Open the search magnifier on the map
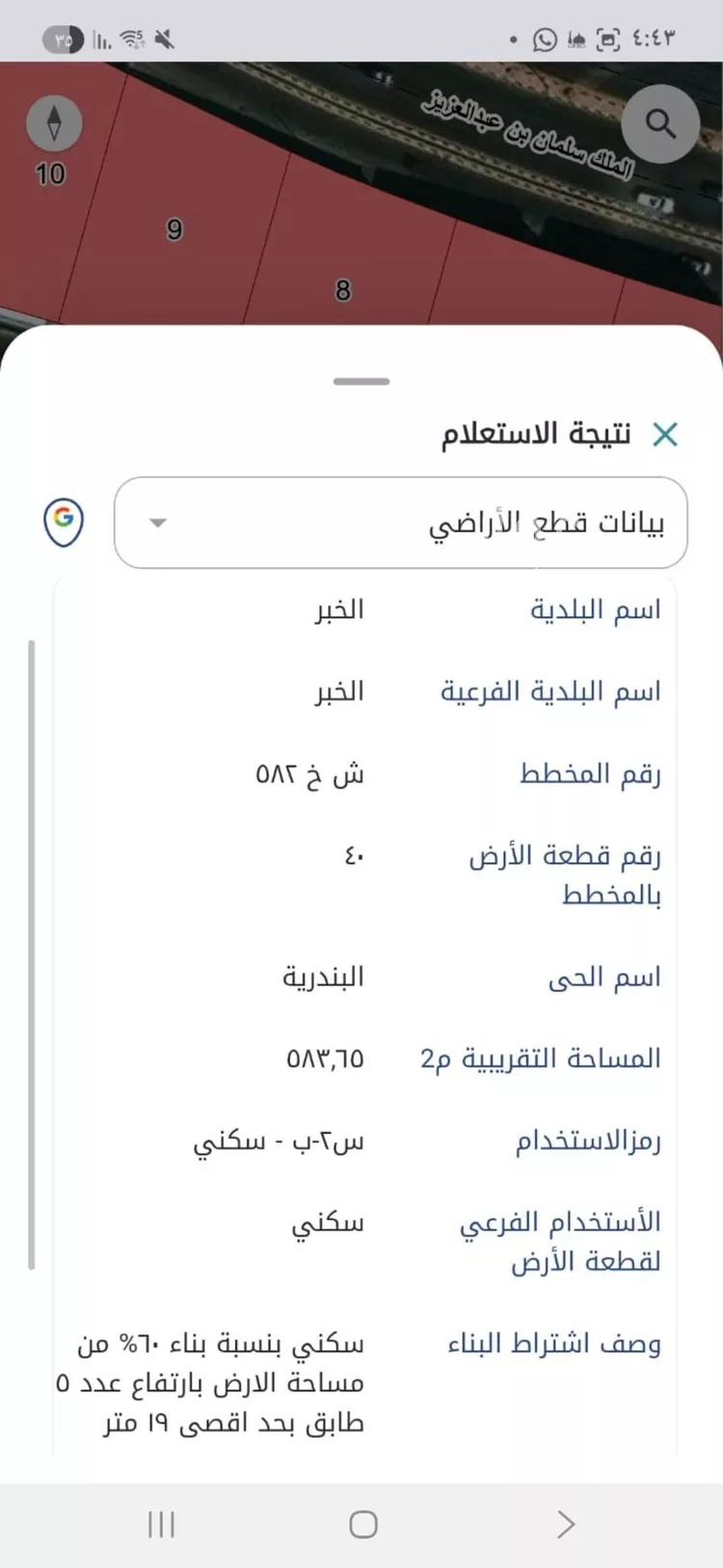This screenshot has width=723, height=1568. point(659,124)
